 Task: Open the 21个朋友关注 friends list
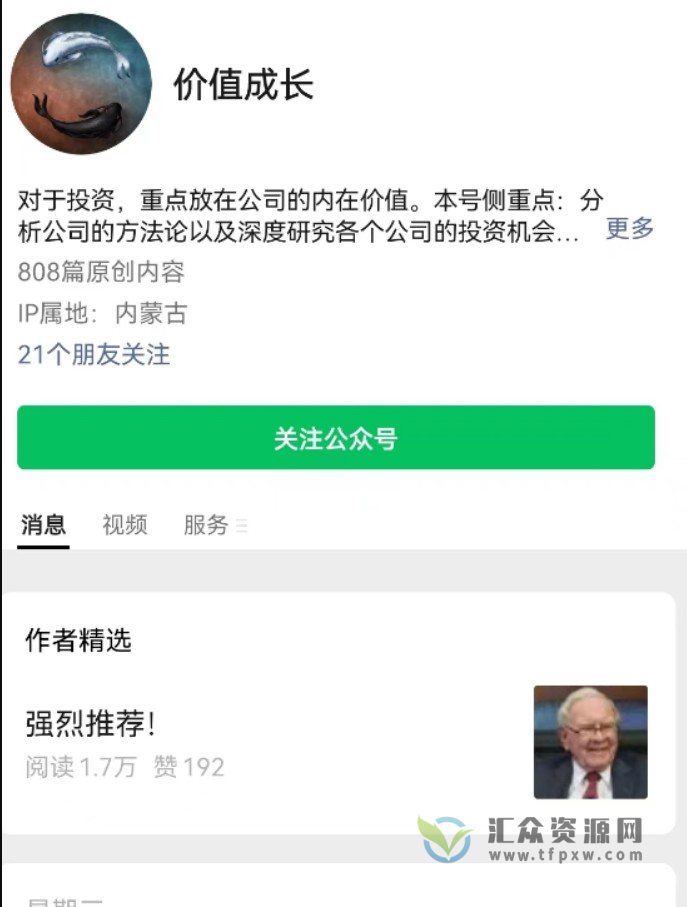tap(94, 353)
